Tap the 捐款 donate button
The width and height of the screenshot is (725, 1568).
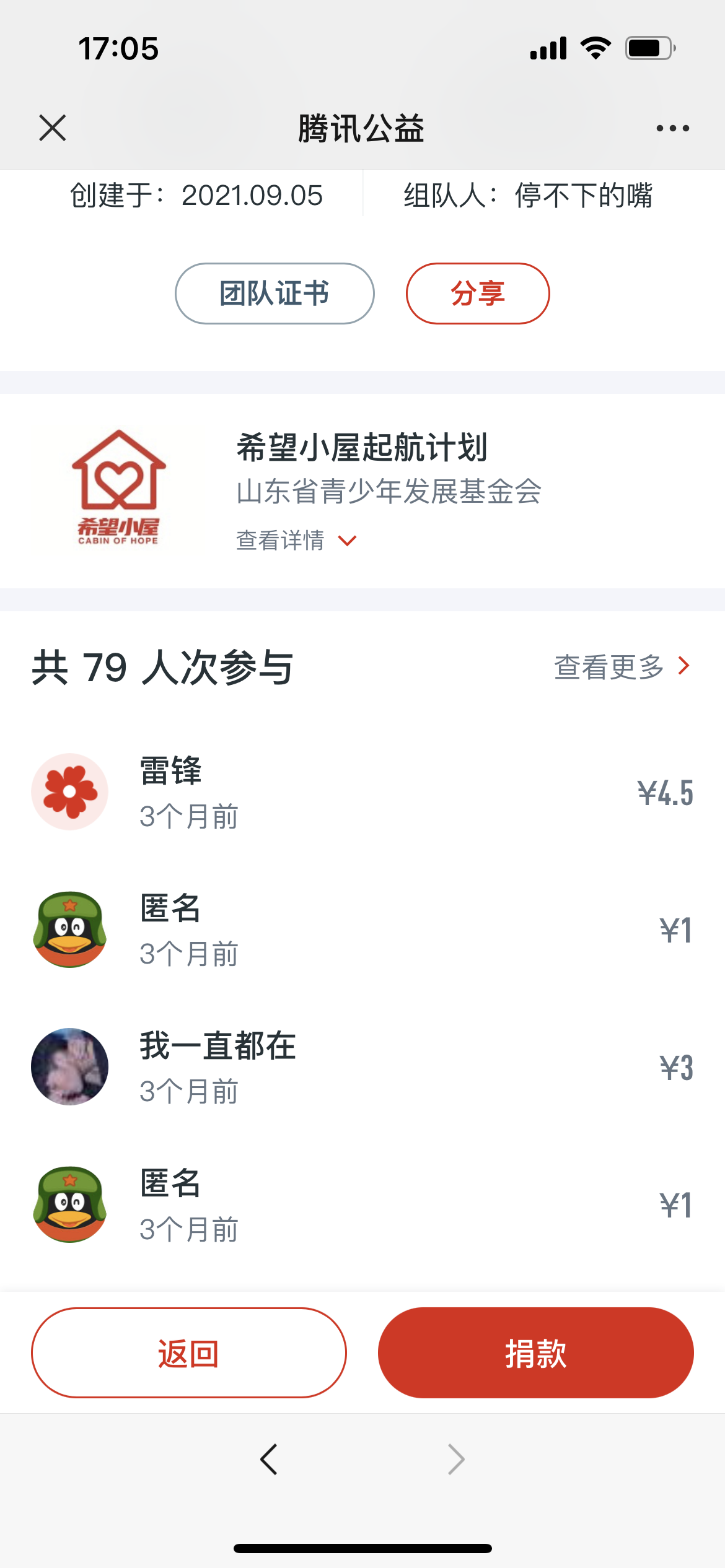pyautogui.click(x=535, y=1352)
